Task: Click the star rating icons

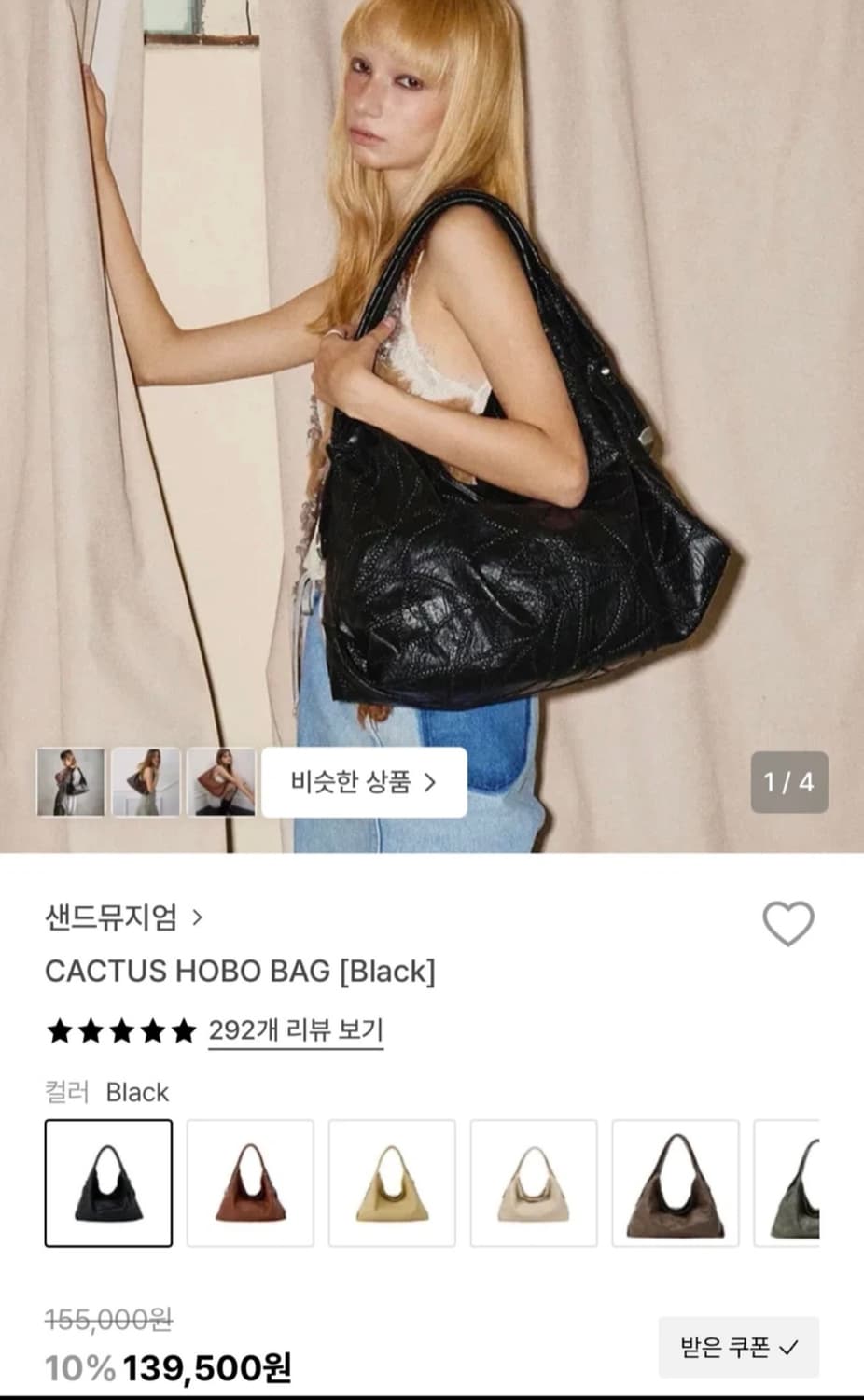Action: coord(119,1030)
